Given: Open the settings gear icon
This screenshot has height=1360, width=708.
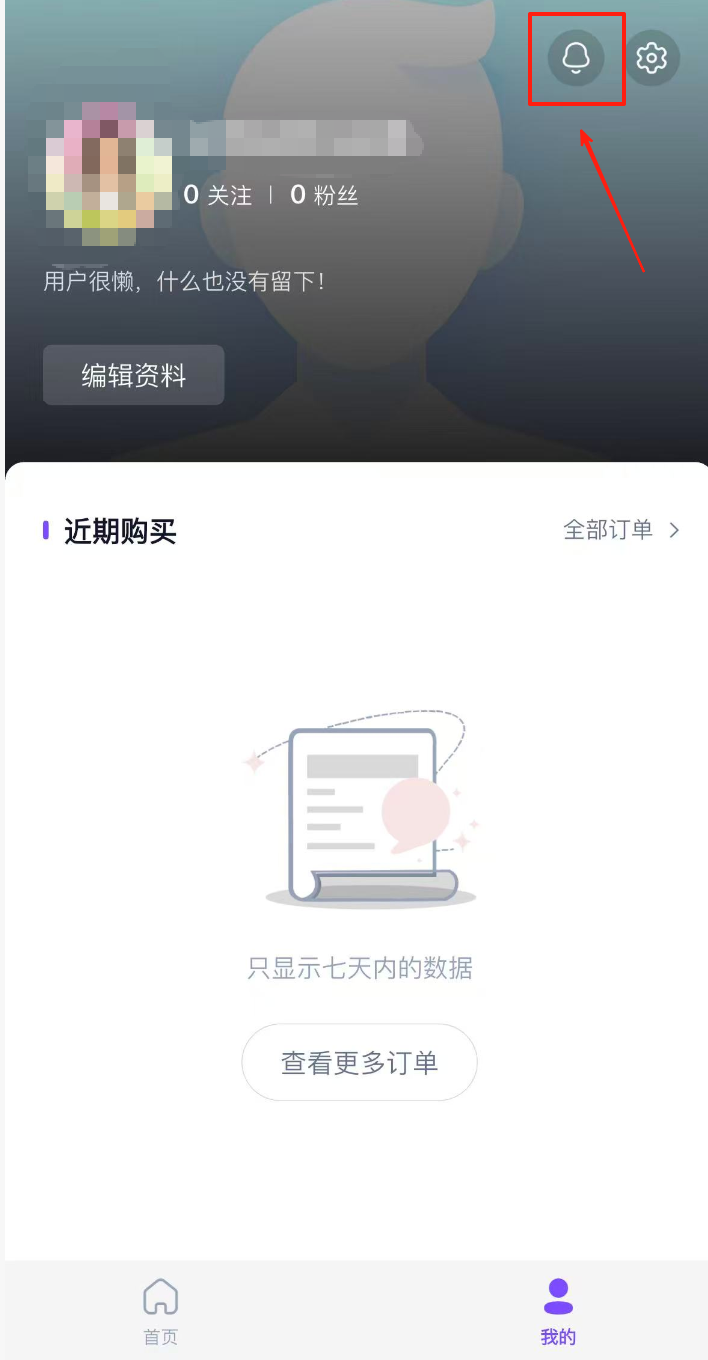Looking at the screenshot, I should click(652, 58).
